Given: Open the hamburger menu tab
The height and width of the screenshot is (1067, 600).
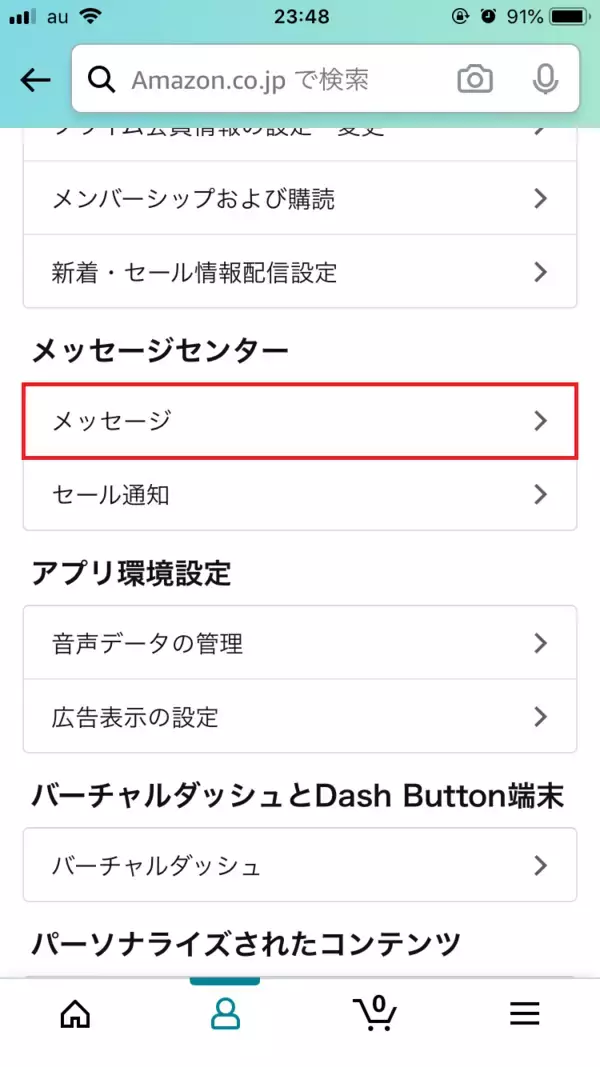Looking at the screenshot, I should point(524,1015).
